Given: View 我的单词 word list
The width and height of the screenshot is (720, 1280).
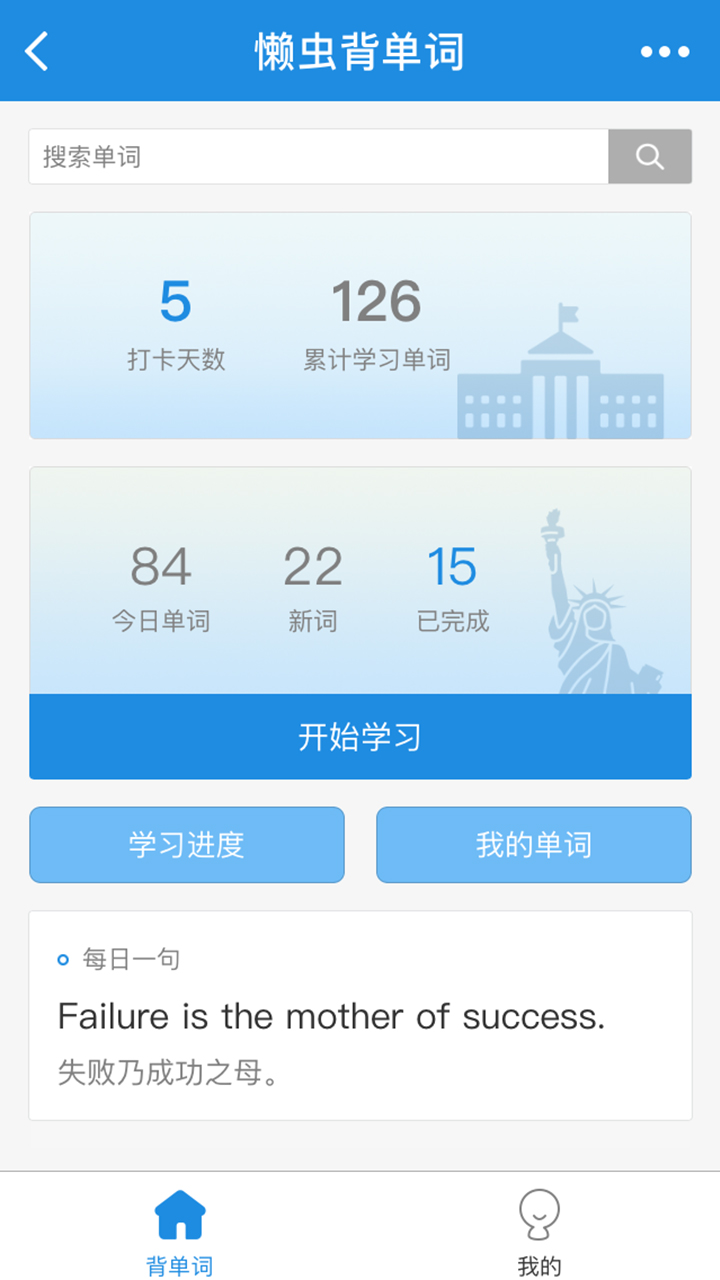Looking at the screenshot, I should coord(533,845).
